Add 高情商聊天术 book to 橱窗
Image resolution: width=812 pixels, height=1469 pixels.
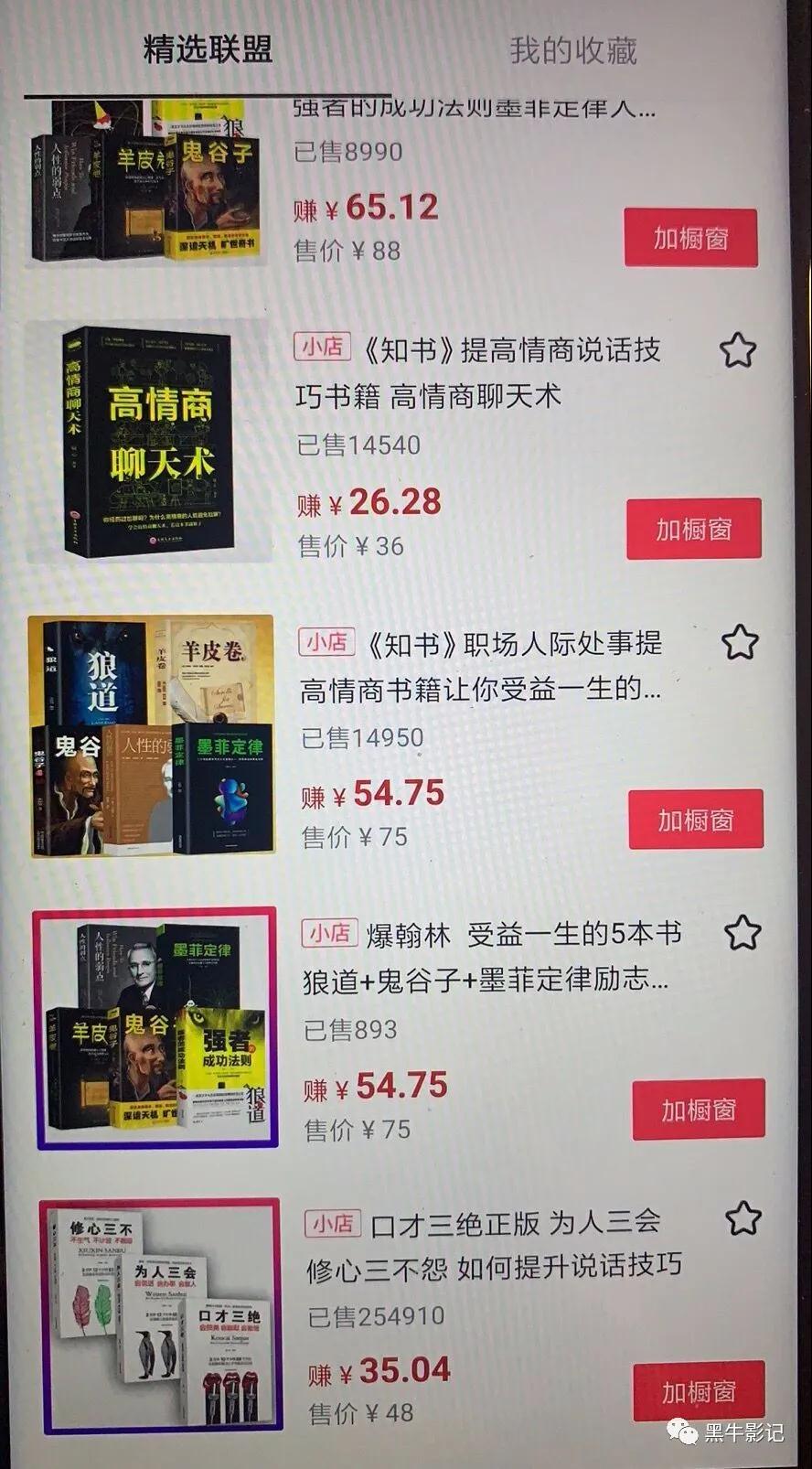(x=693, y=529)
